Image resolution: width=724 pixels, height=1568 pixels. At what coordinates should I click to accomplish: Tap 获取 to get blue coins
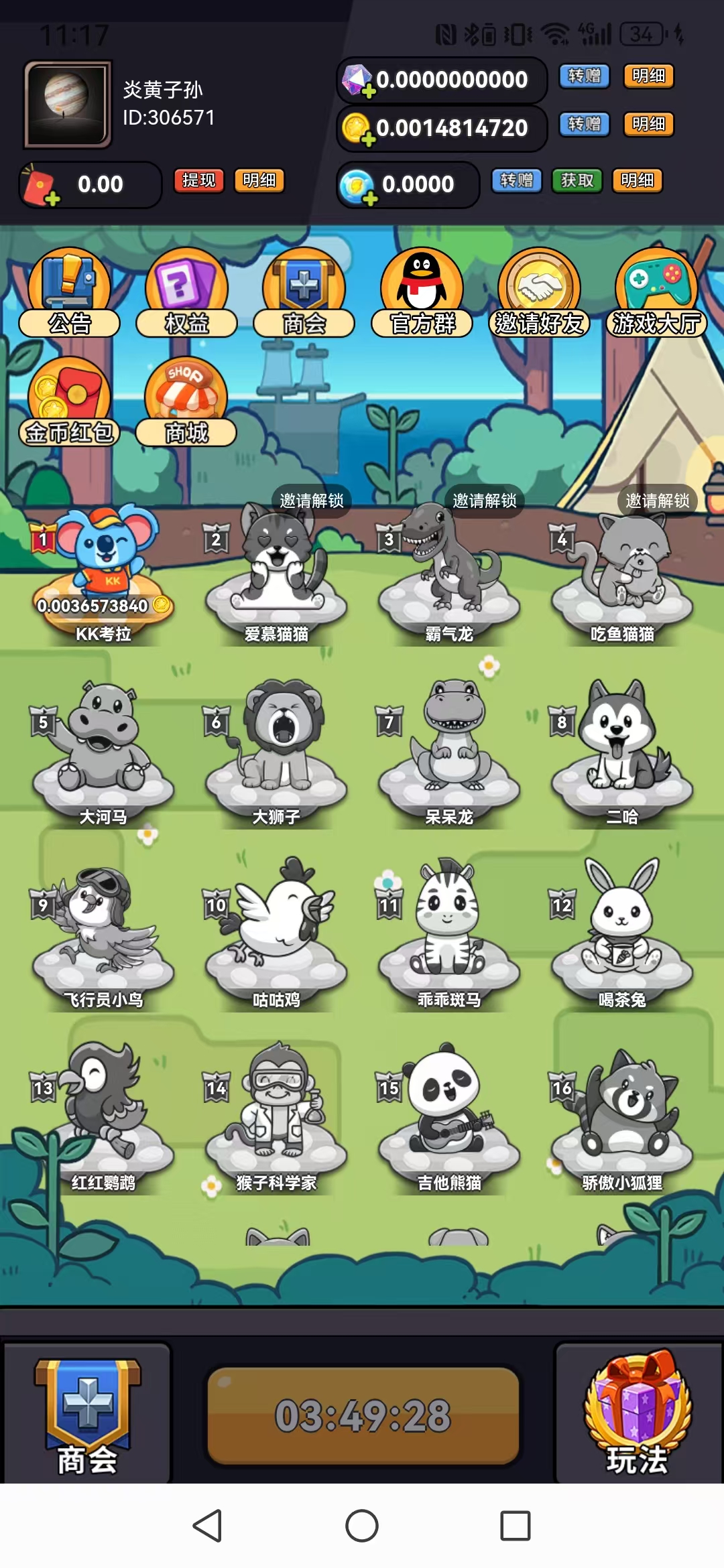(577, 180)
